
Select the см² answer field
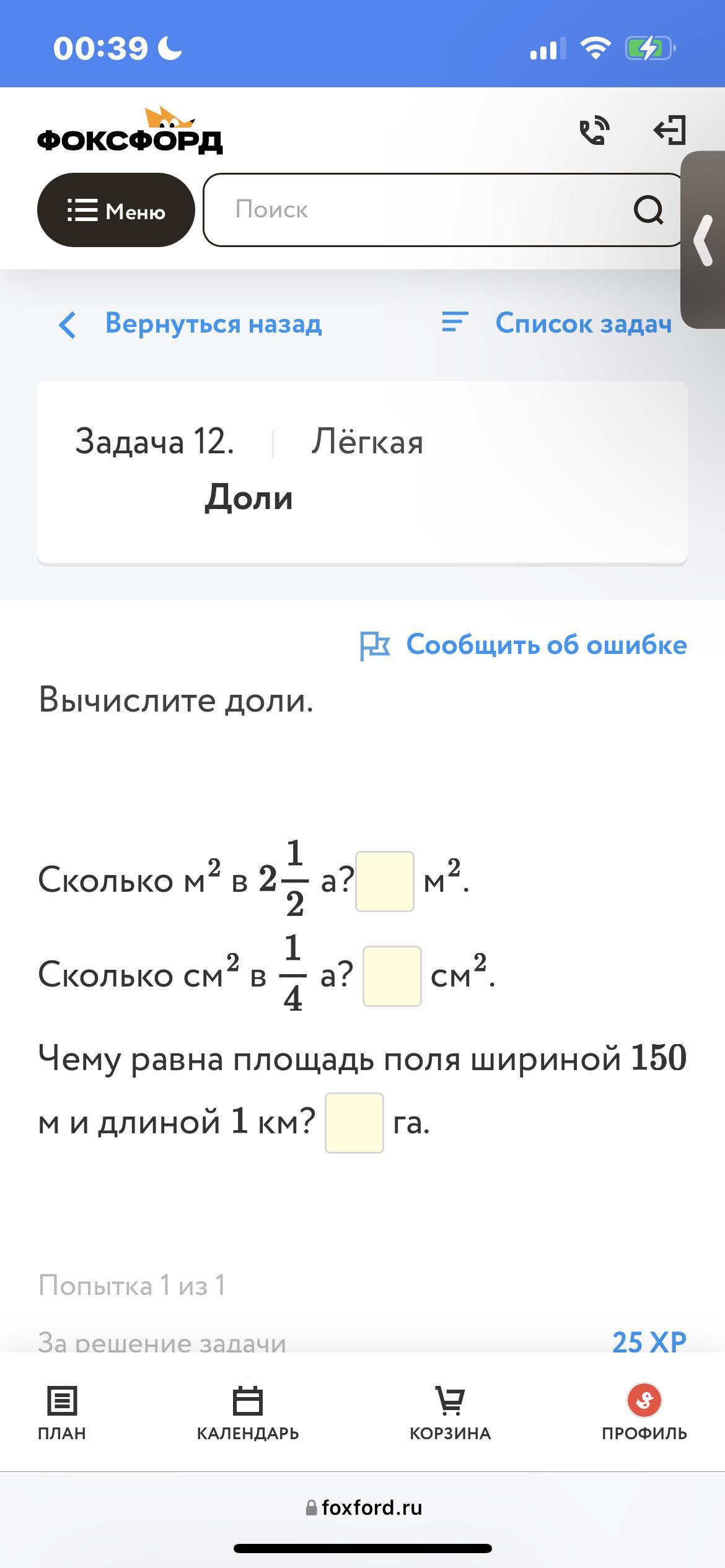[x=392, y=976]
